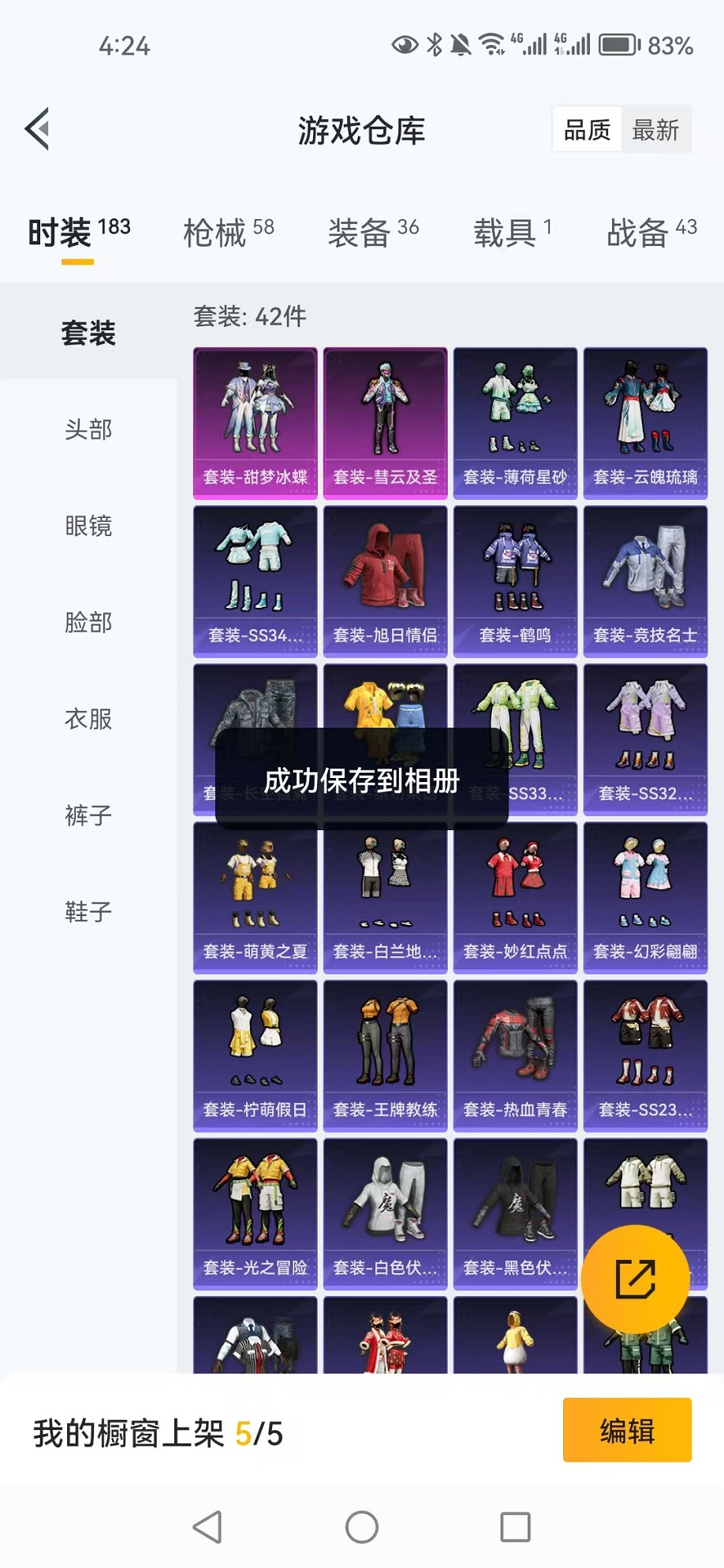The height and width of the screenshot is (1568, 724).
Task: View the 套装-幻彩翩翩 outfit
Action: [x=645, y=898]
